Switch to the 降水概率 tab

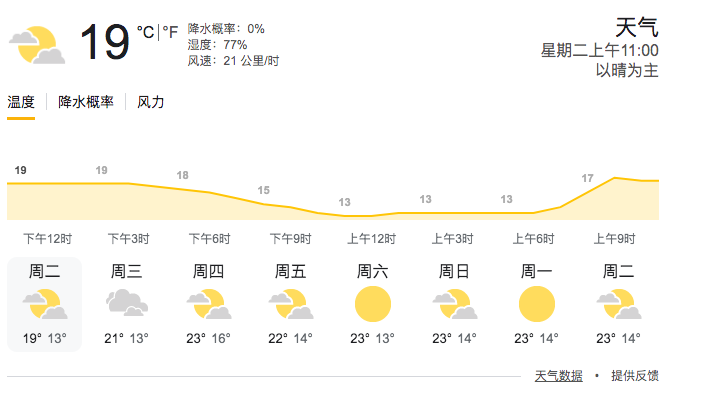[86, 102]
